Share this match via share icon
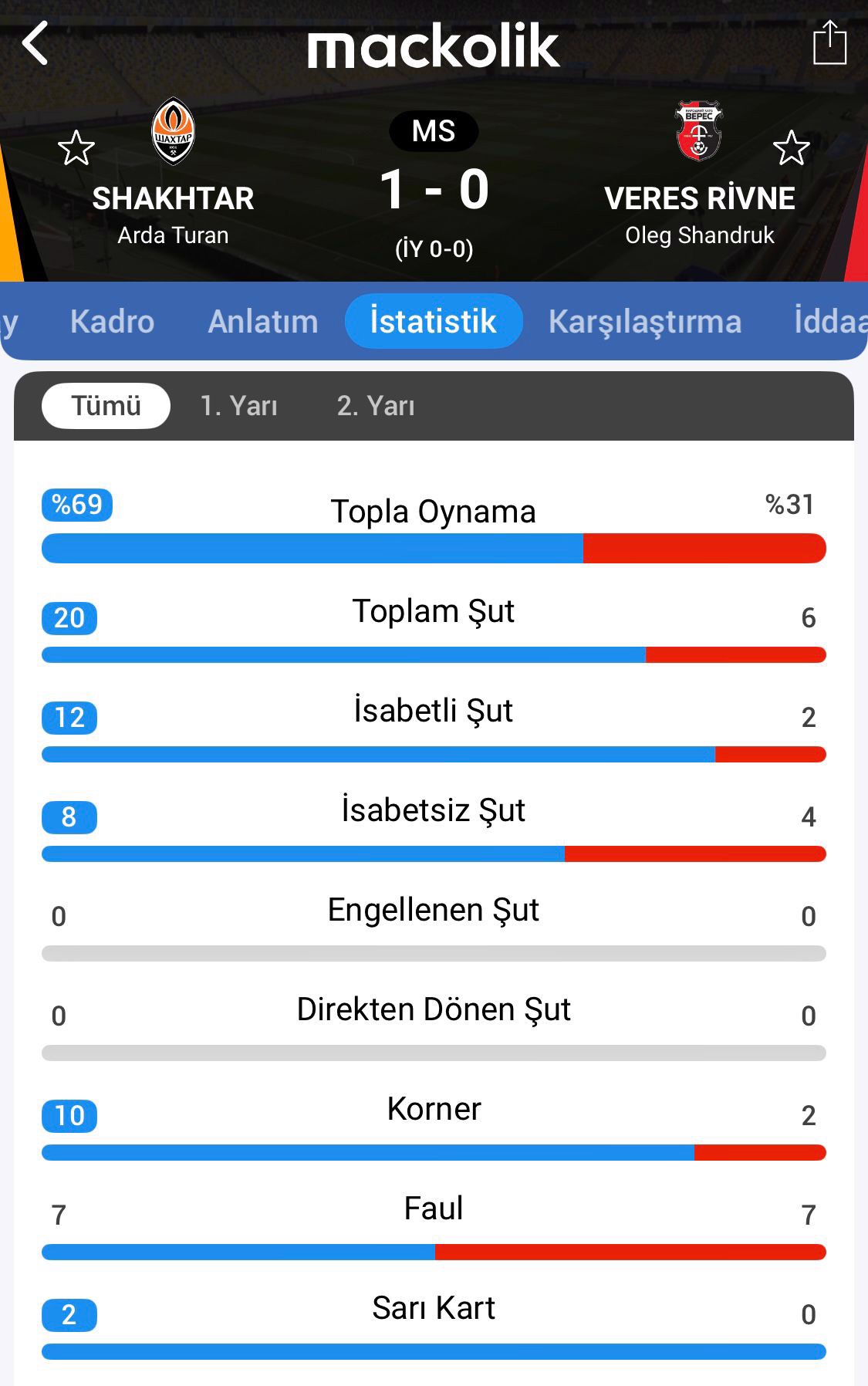This screenshot has height=1386, width=868. 829,43
